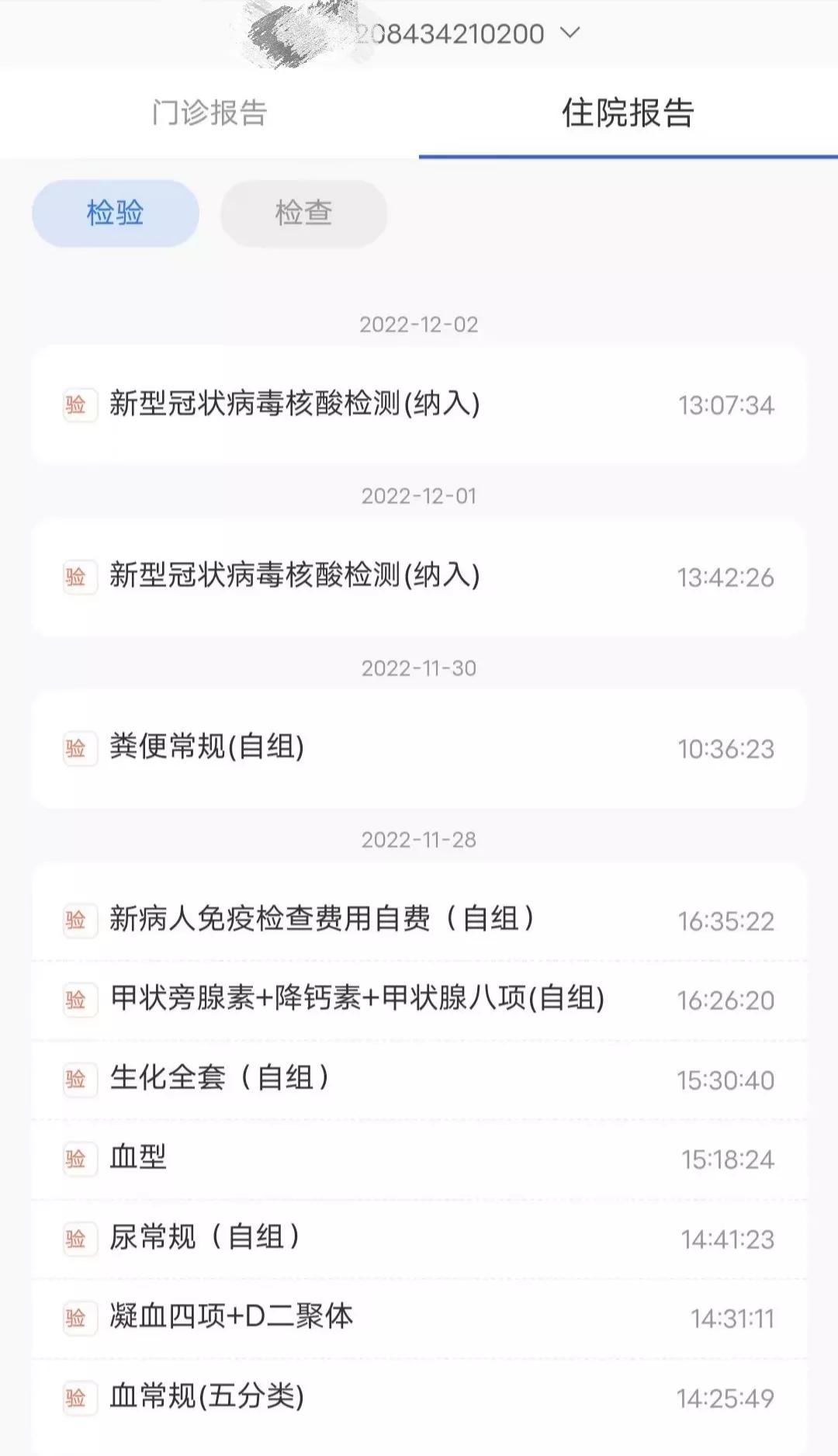Image resolution: width=838 pixels, height=1456 pixels.
Task: Click the 验 icon beside 新型冠状病毒核酸检测 dated 2022-12-02
Action: (75, 404)
